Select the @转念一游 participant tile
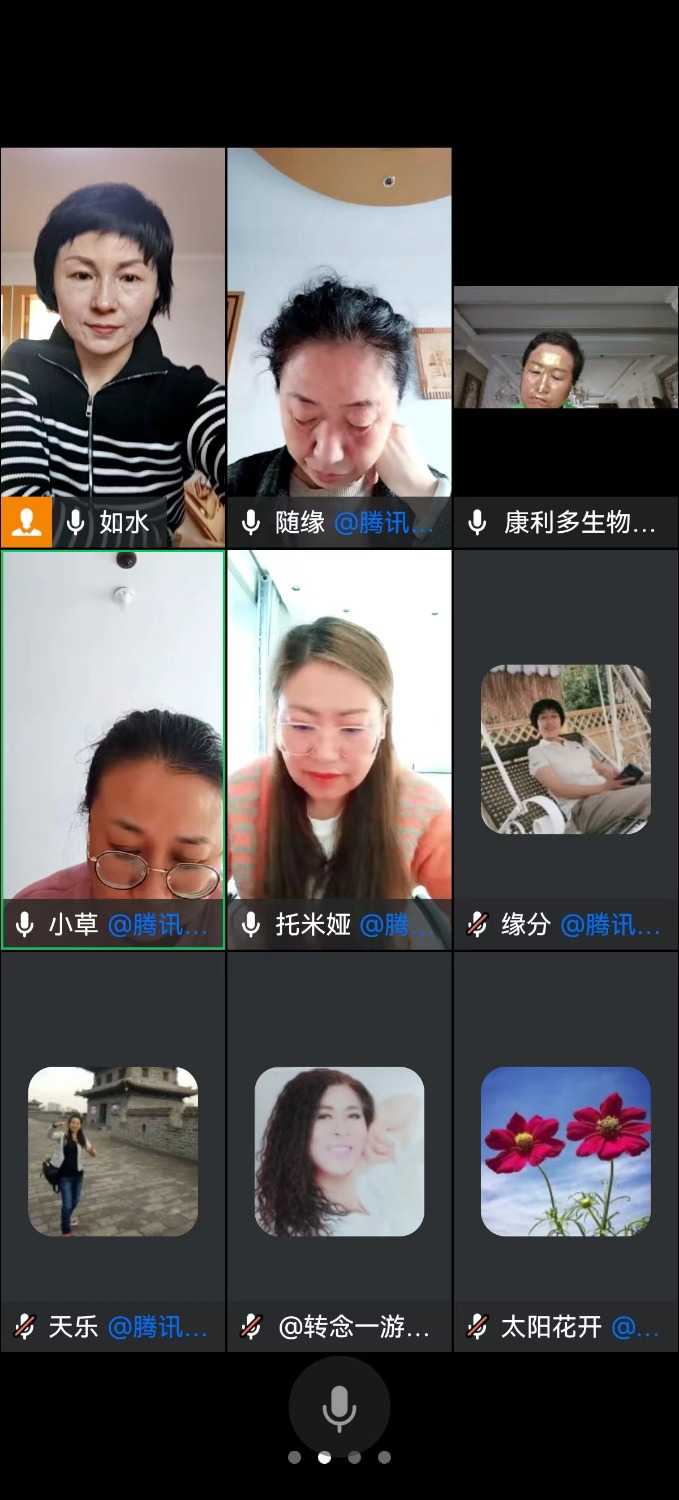Viewport: 679px width, 1500px height. point(339,1150)
